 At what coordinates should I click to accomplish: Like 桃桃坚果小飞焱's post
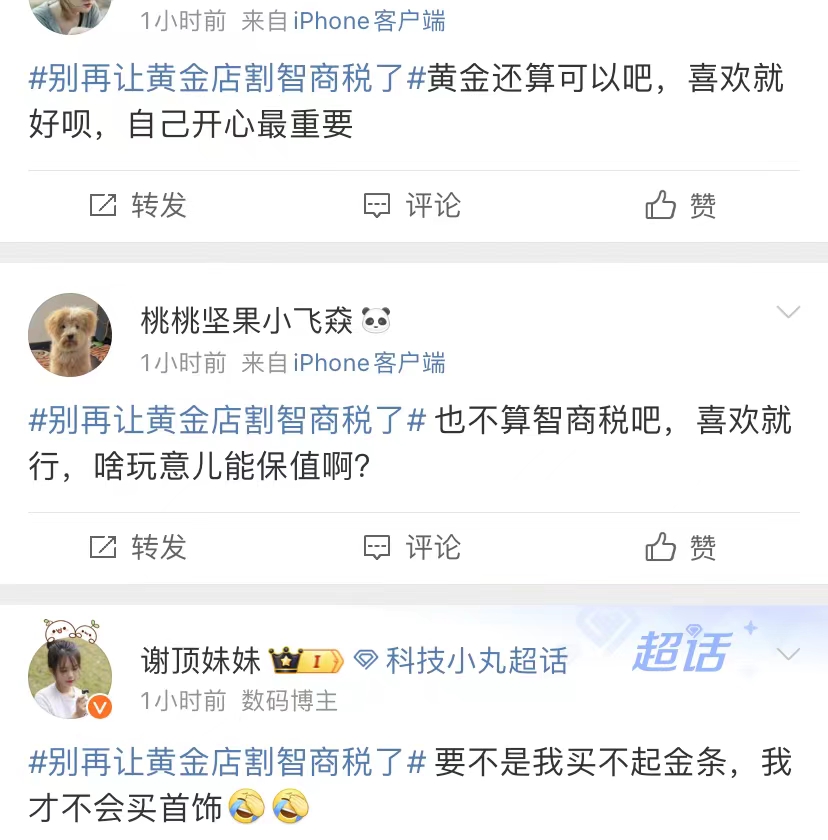tap(681, 547)
